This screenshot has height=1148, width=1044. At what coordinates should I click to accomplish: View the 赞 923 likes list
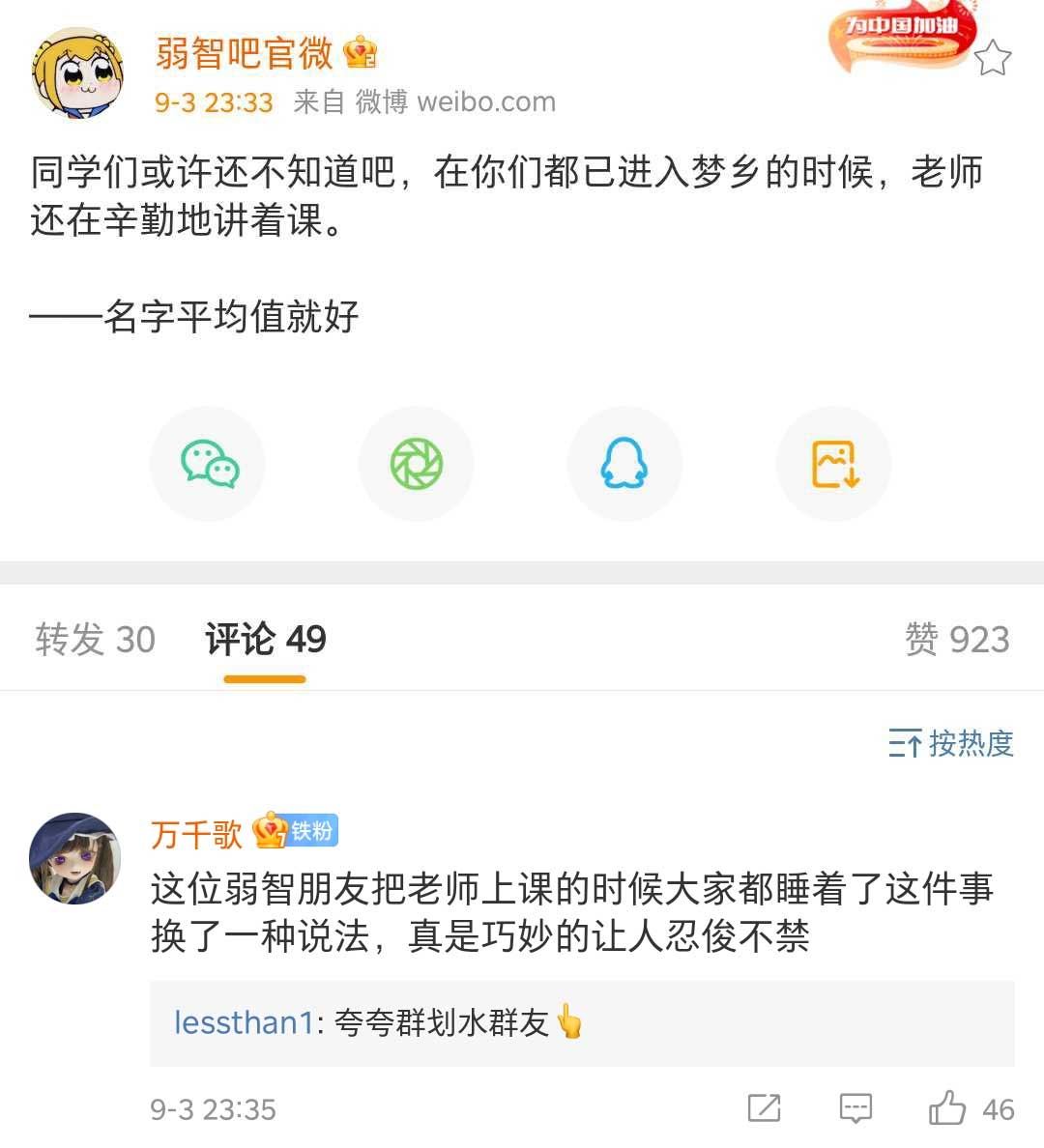[x=957, y=639]
